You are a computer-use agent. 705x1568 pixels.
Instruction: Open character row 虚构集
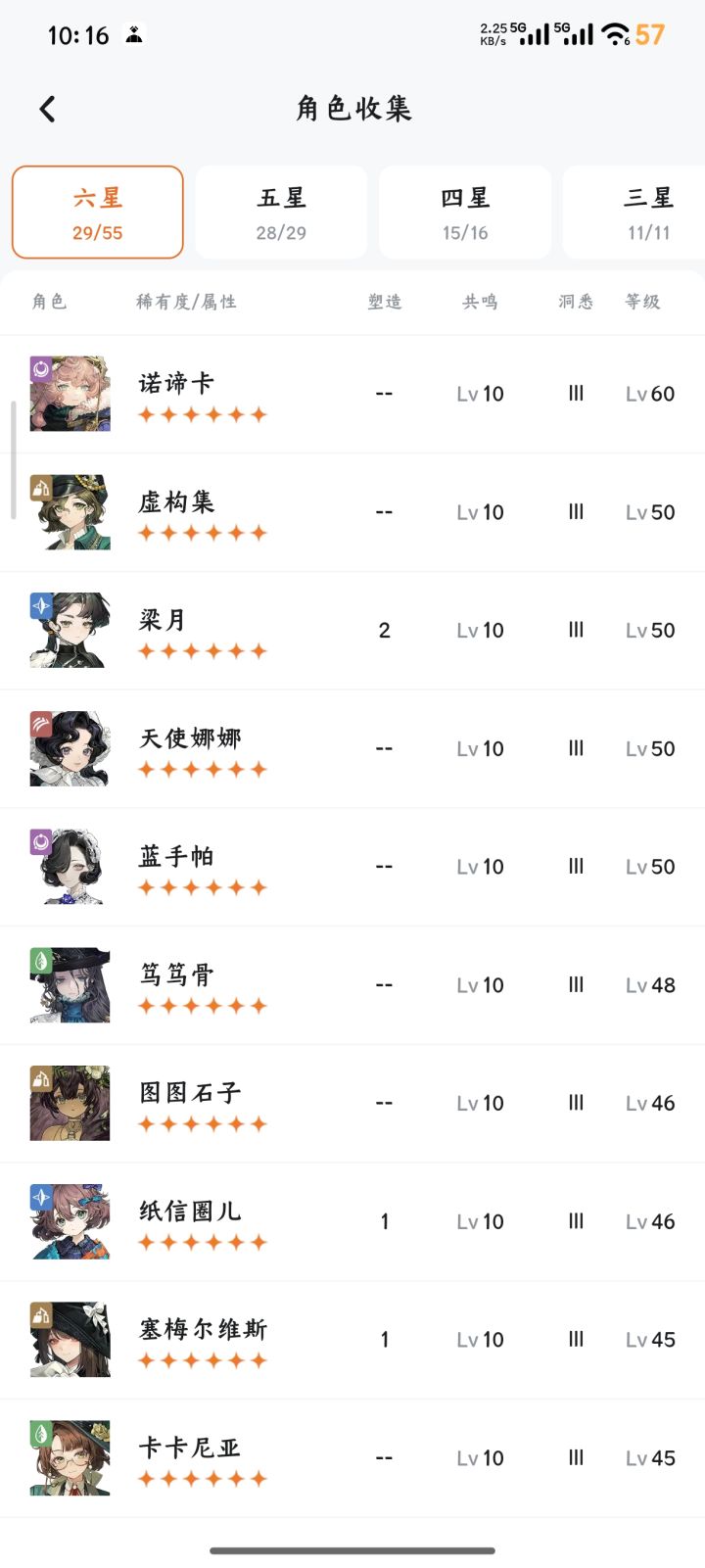click(x=352, y=512)
